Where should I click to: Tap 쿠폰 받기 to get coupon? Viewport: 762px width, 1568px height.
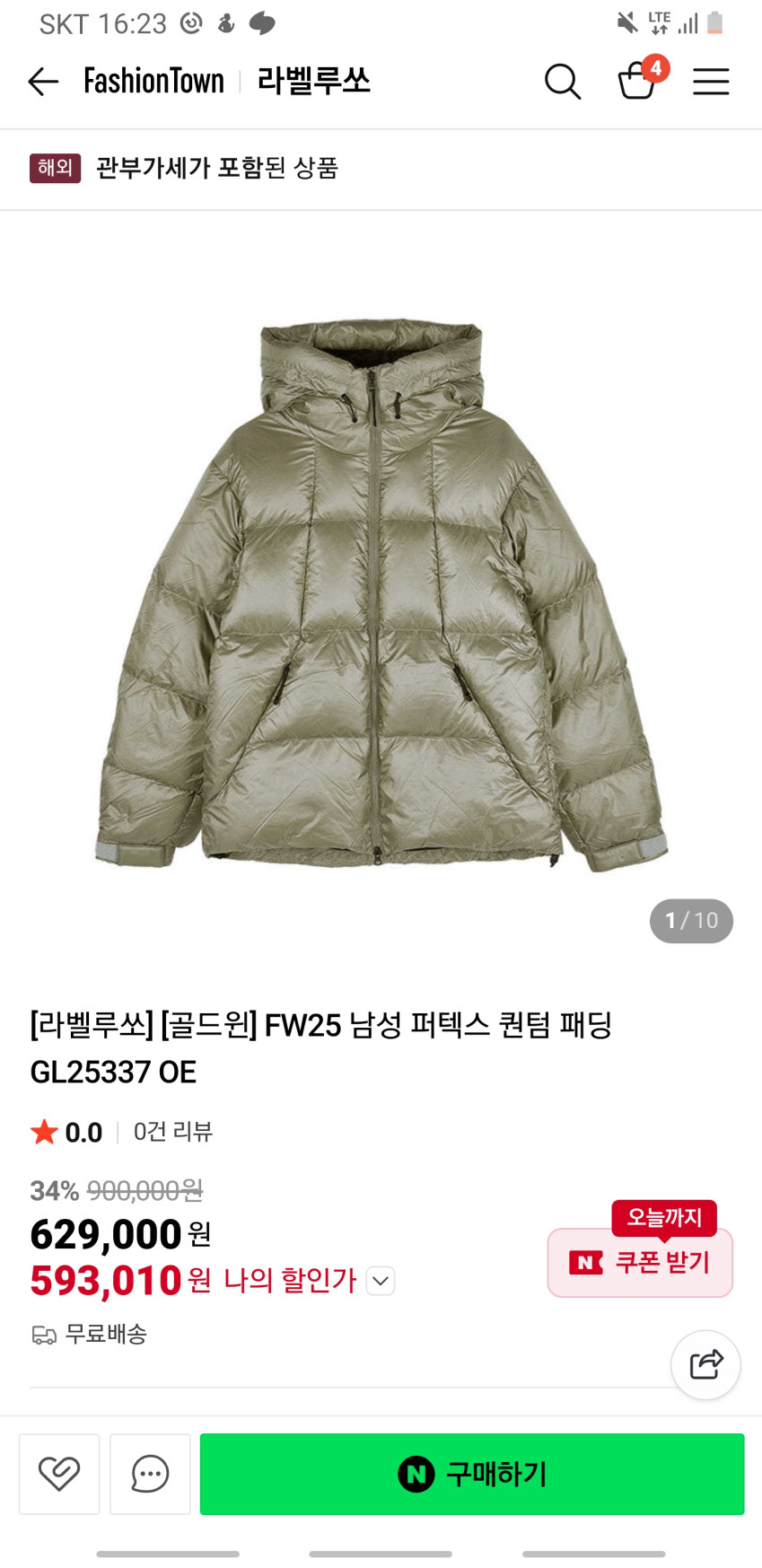tap(640, 1262)
